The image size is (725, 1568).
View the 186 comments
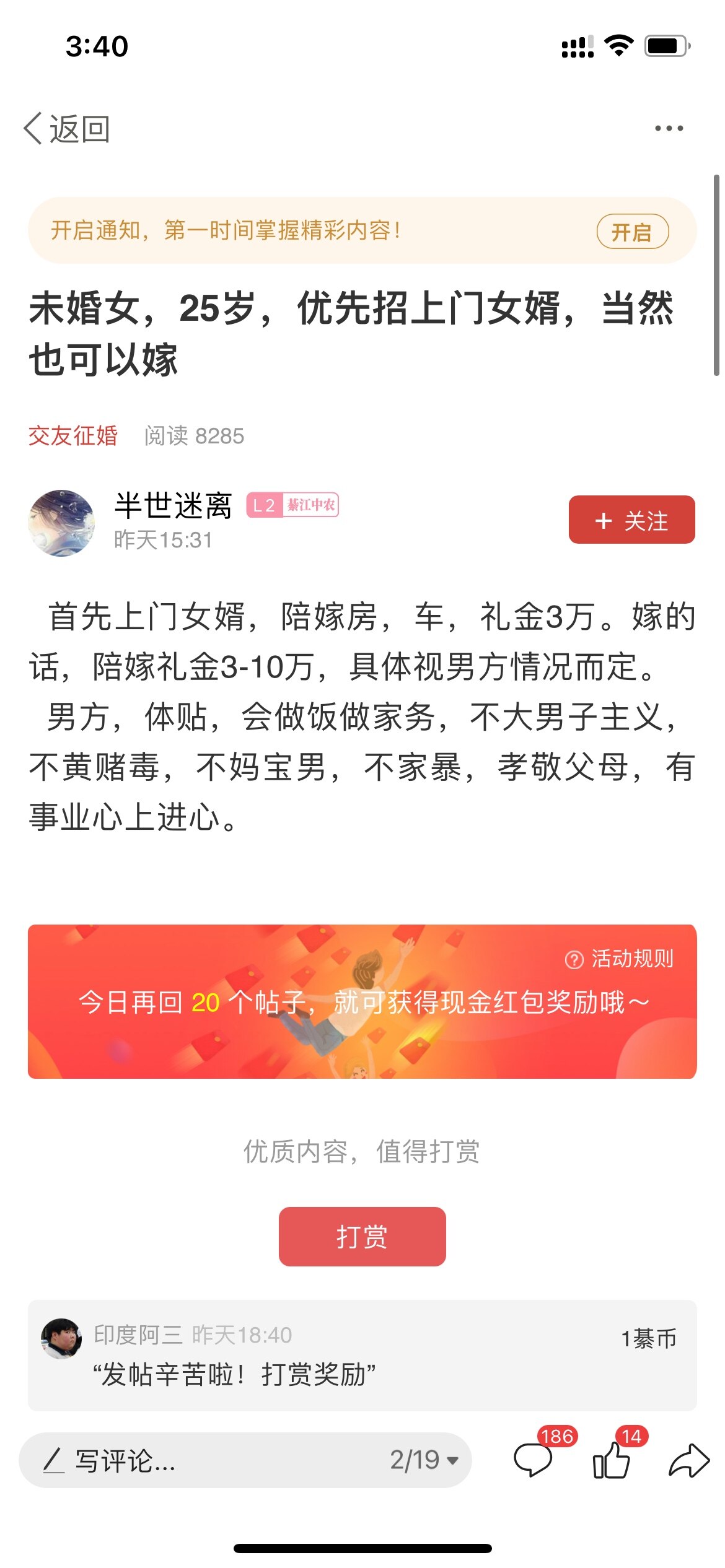534,1459
